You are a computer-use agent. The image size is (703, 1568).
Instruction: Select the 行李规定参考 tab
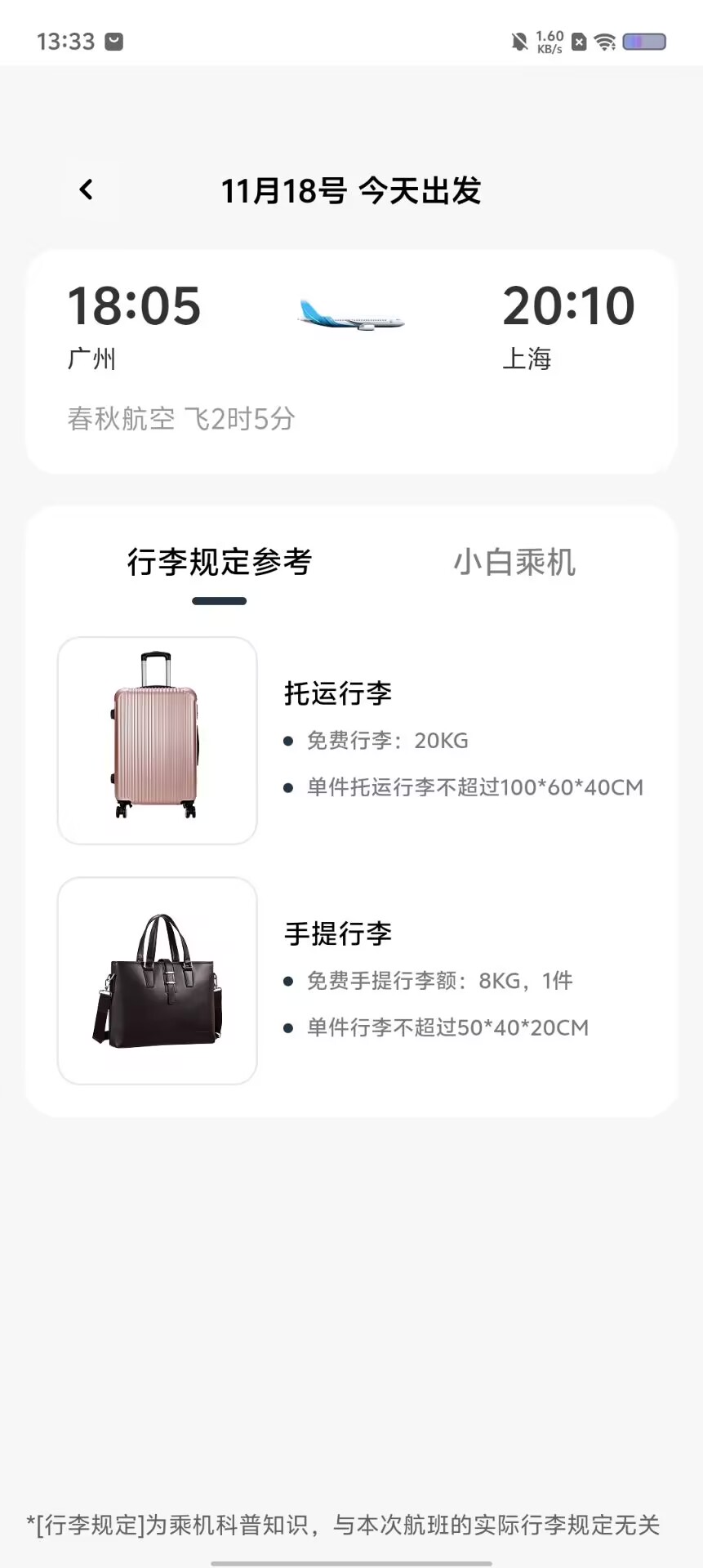[220, 563]
